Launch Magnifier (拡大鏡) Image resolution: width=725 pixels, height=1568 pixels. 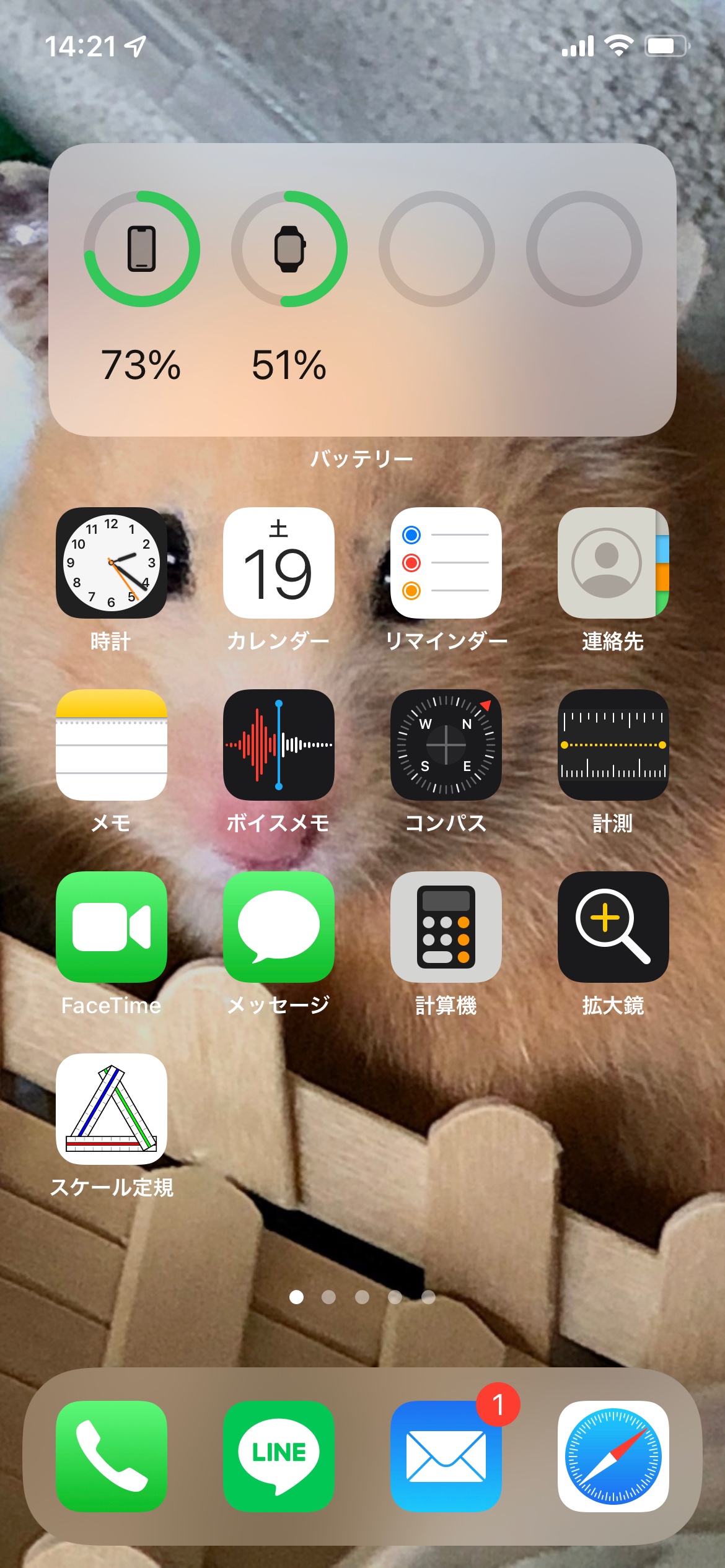(x=613, y=927)
